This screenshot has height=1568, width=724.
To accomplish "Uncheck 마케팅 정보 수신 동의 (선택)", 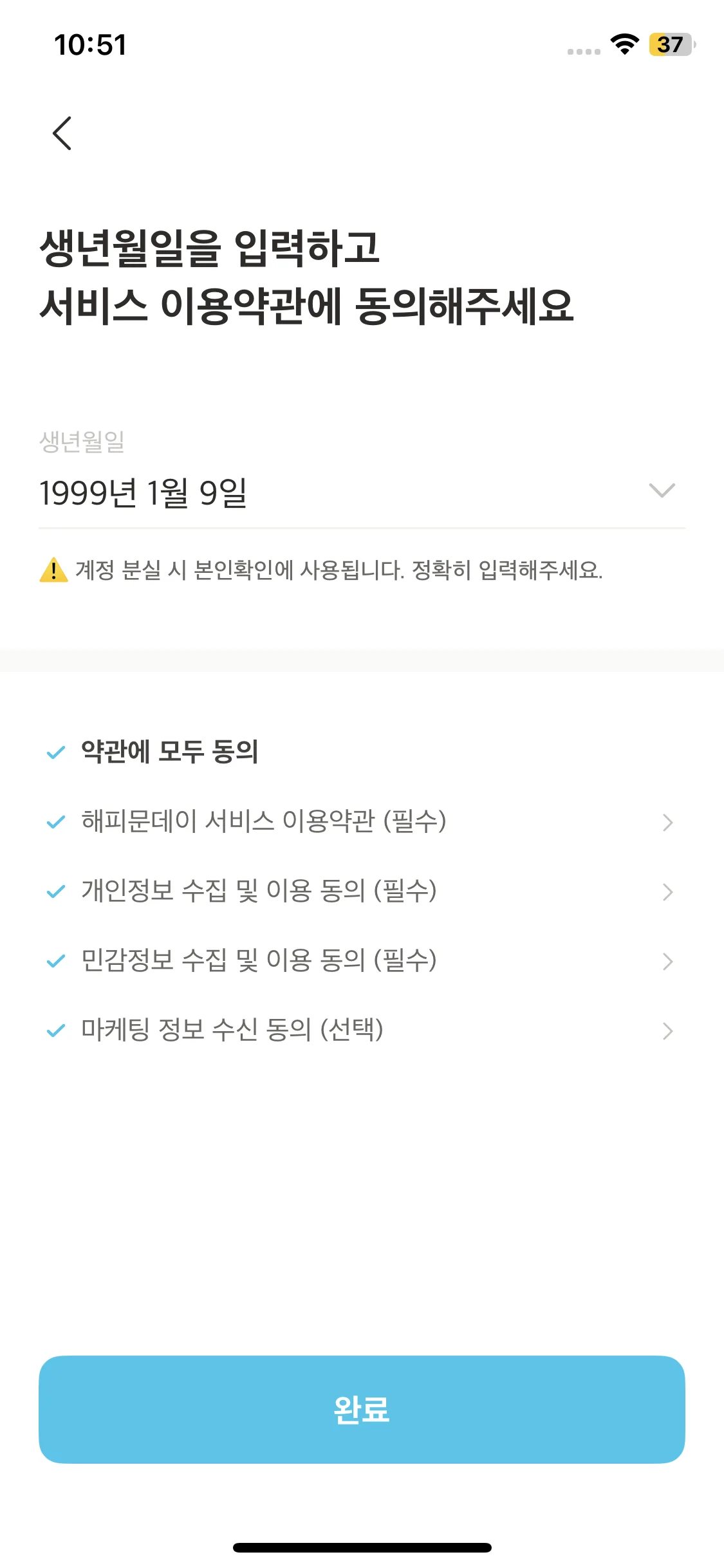I will coord(57,1031).
